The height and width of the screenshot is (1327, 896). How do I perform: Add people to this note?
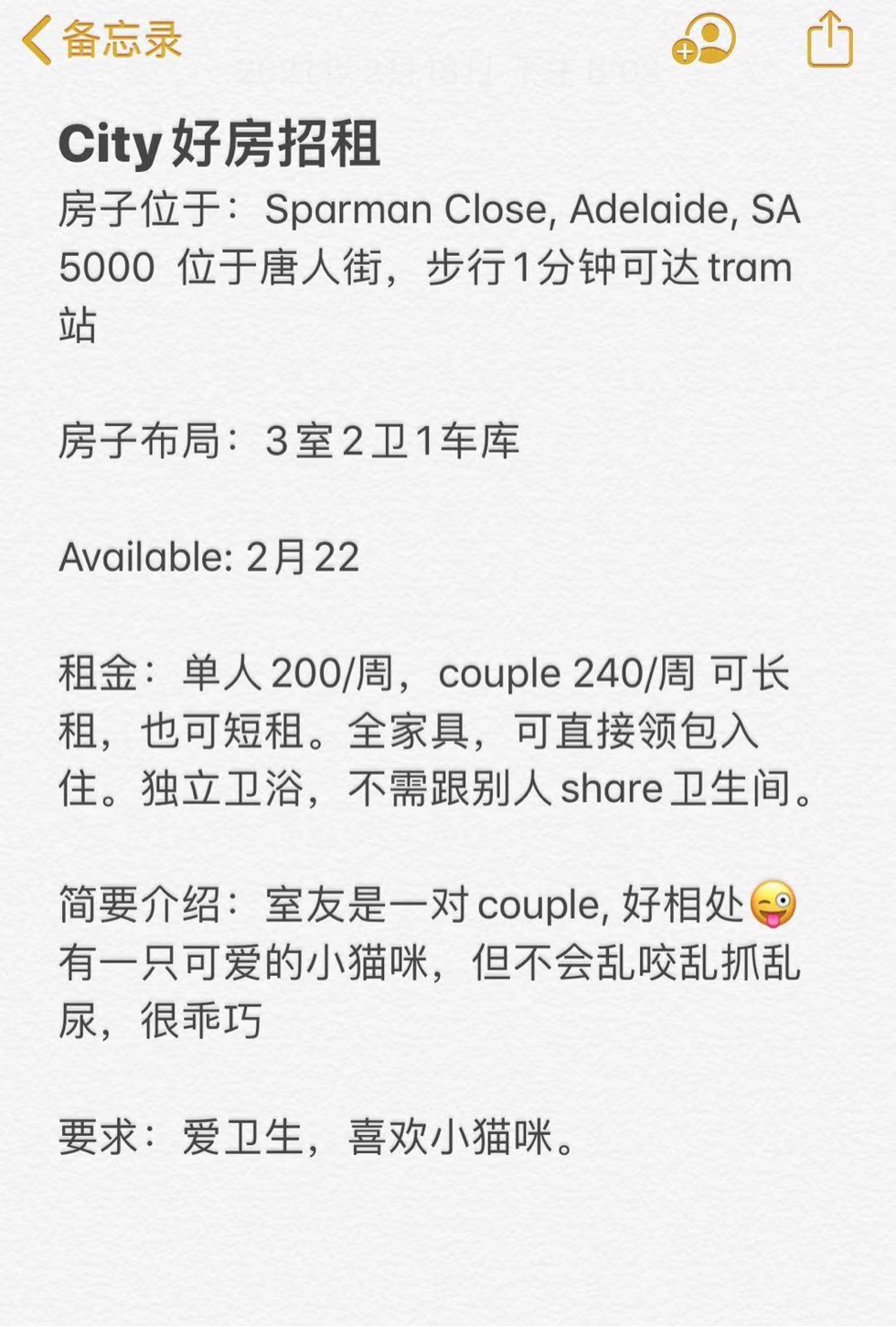pos(703,39)
